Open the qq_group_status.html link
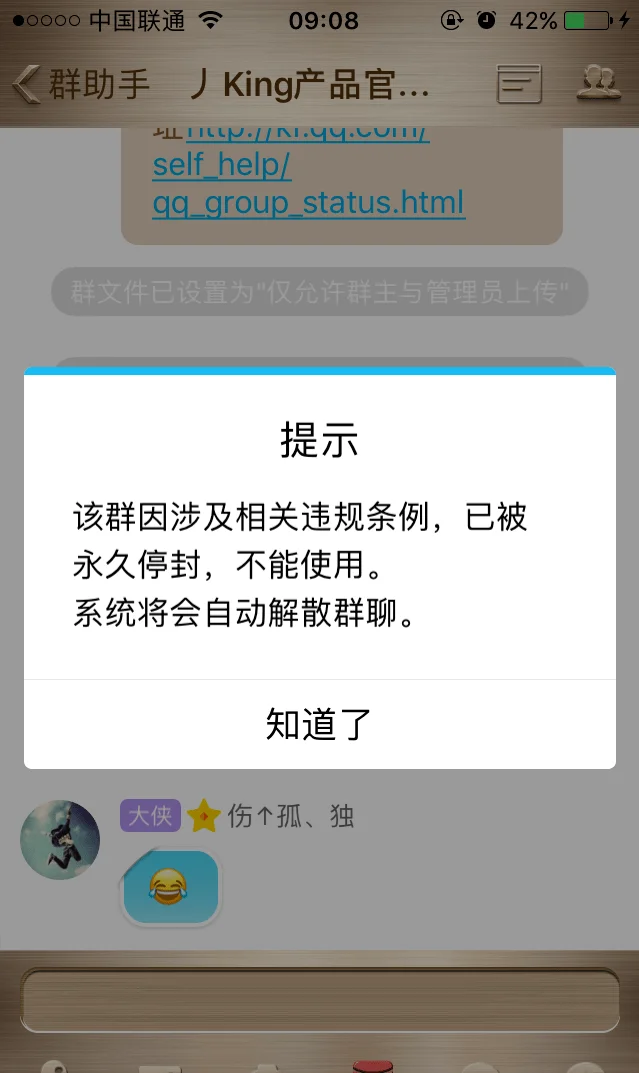 coord(308,203)
